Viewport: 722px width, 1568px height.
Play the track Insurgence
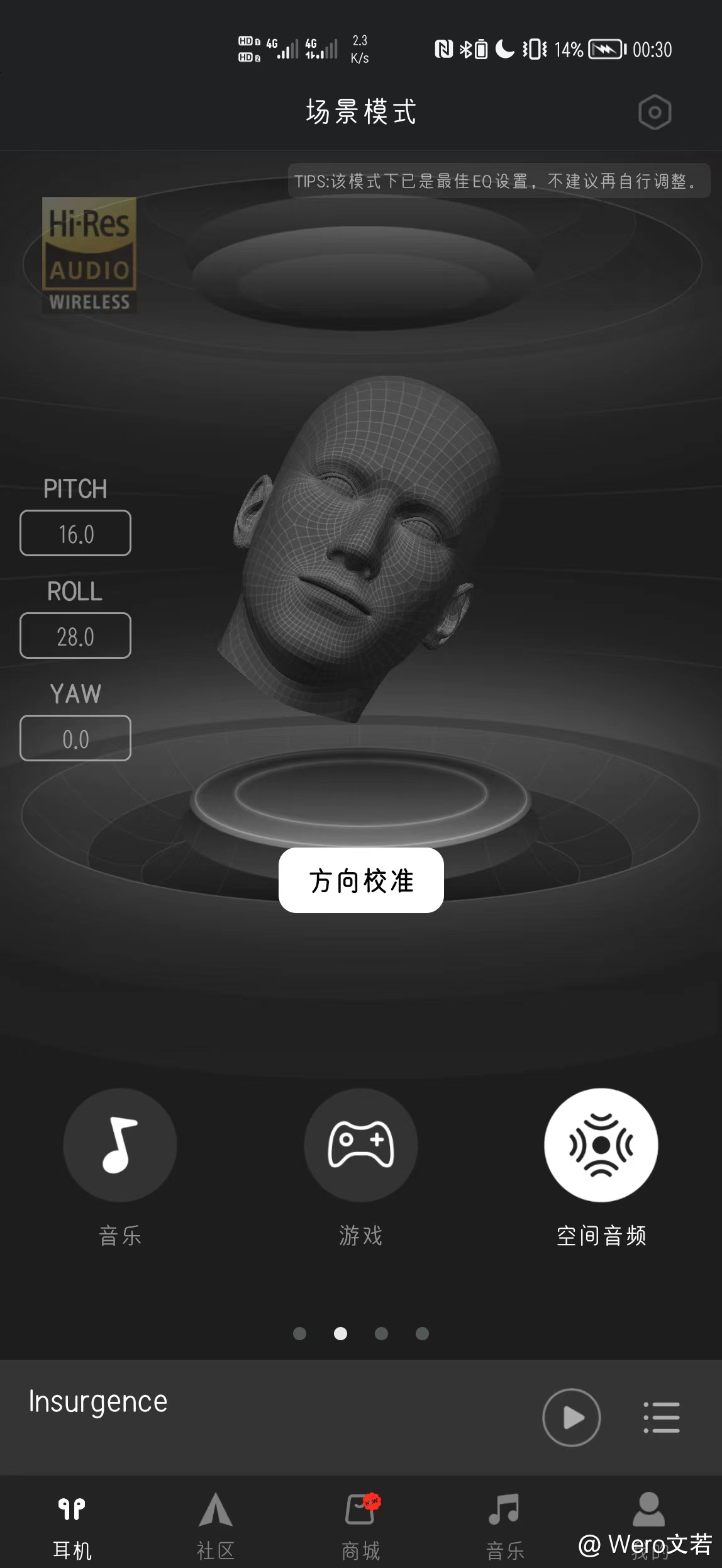(x=571, y=1417)
